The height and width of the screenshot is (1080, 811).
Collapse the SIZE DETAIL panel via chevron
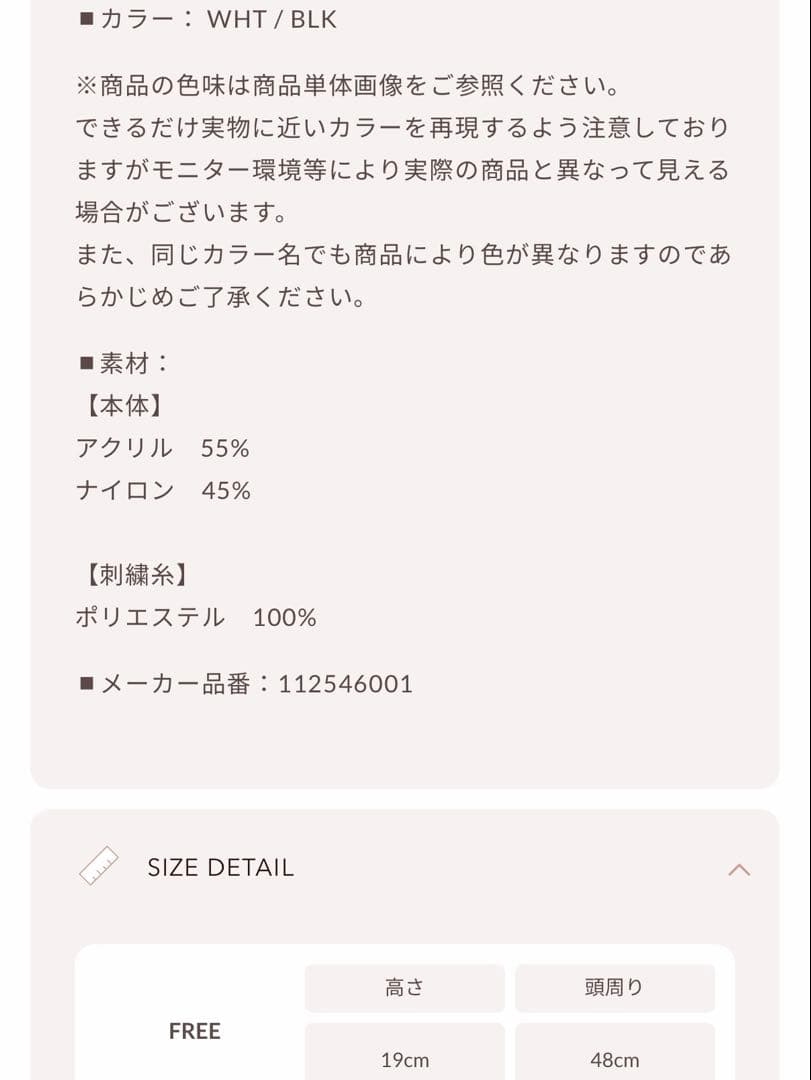pos(738,868)
